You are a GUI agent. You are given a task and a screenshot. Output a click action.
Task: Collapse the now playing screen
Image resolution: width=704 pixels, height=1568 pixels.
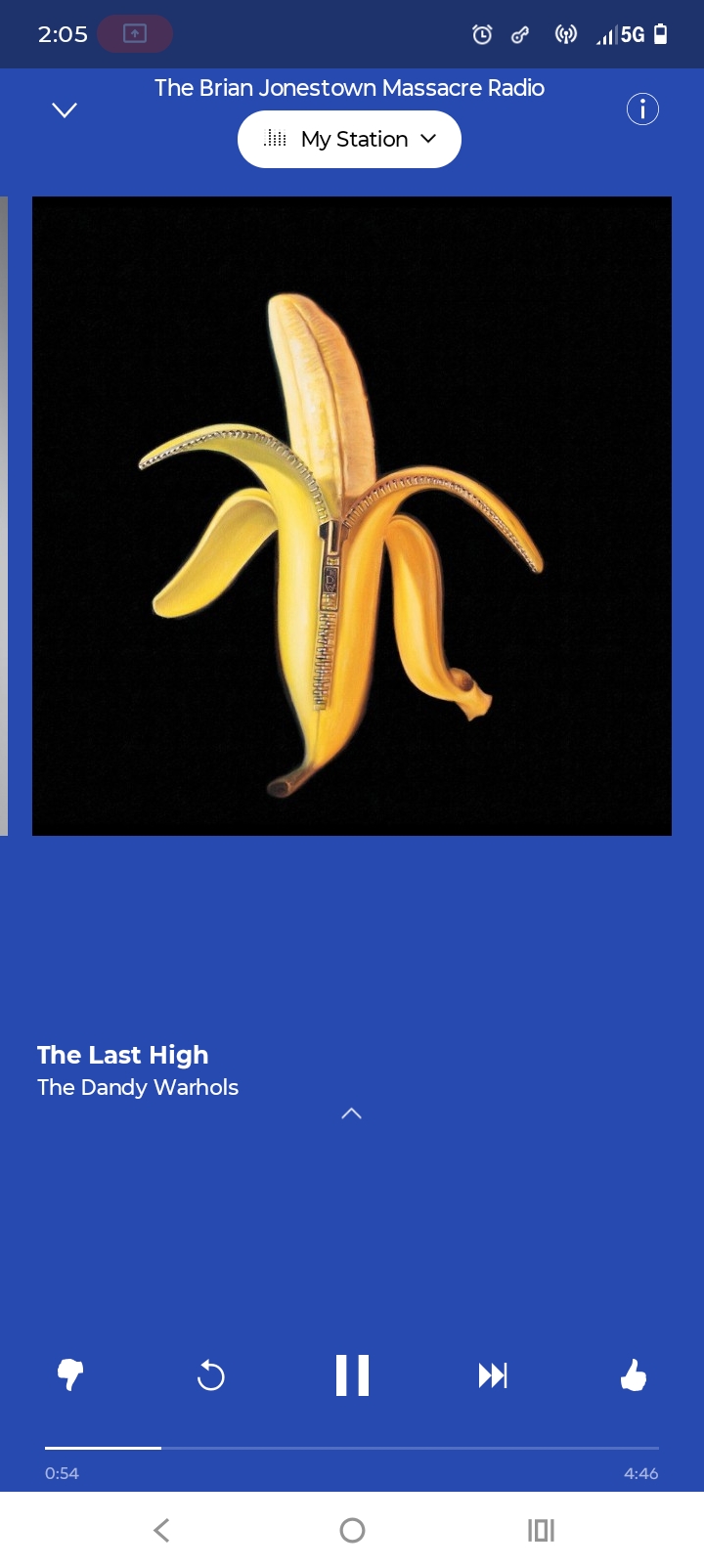(x=65, y=110)
